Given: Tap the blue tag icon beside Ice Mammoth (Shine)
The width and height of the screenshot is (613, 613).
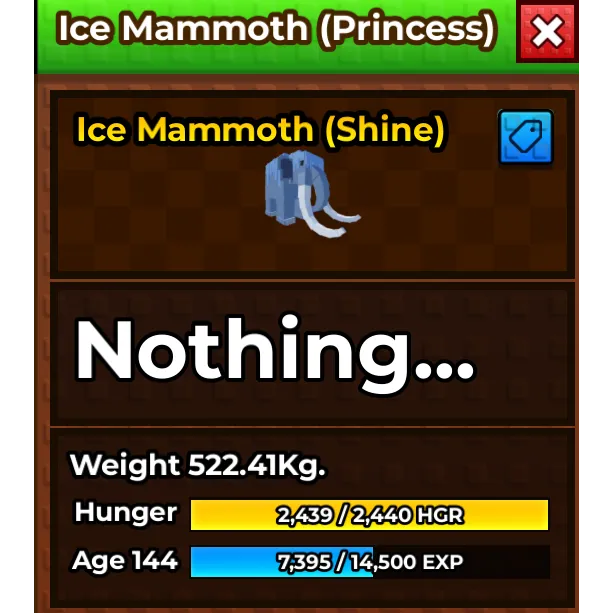Looking at the screenshot, I should pos(525,137).
